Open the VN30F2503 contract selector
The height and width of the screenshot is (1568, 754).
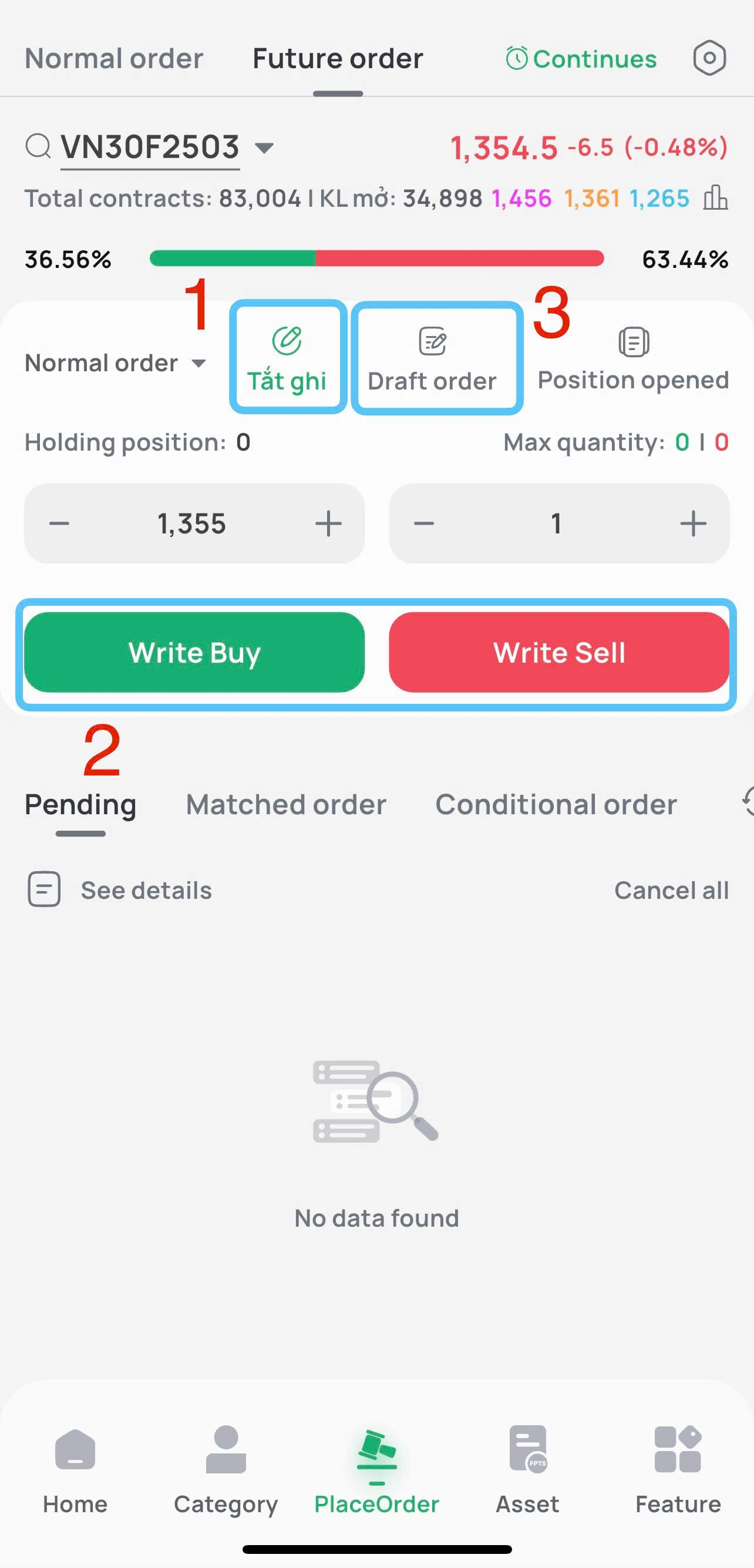point(167,147)
